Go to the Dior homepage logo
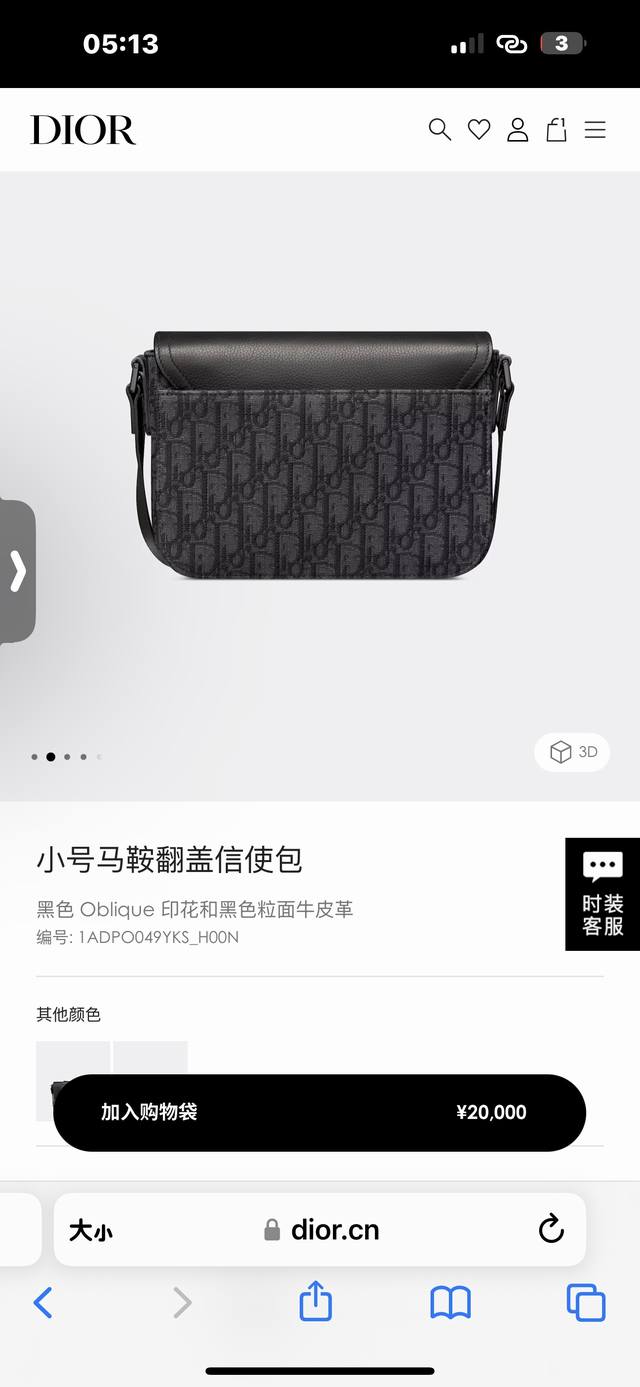 tap(83, 130)
